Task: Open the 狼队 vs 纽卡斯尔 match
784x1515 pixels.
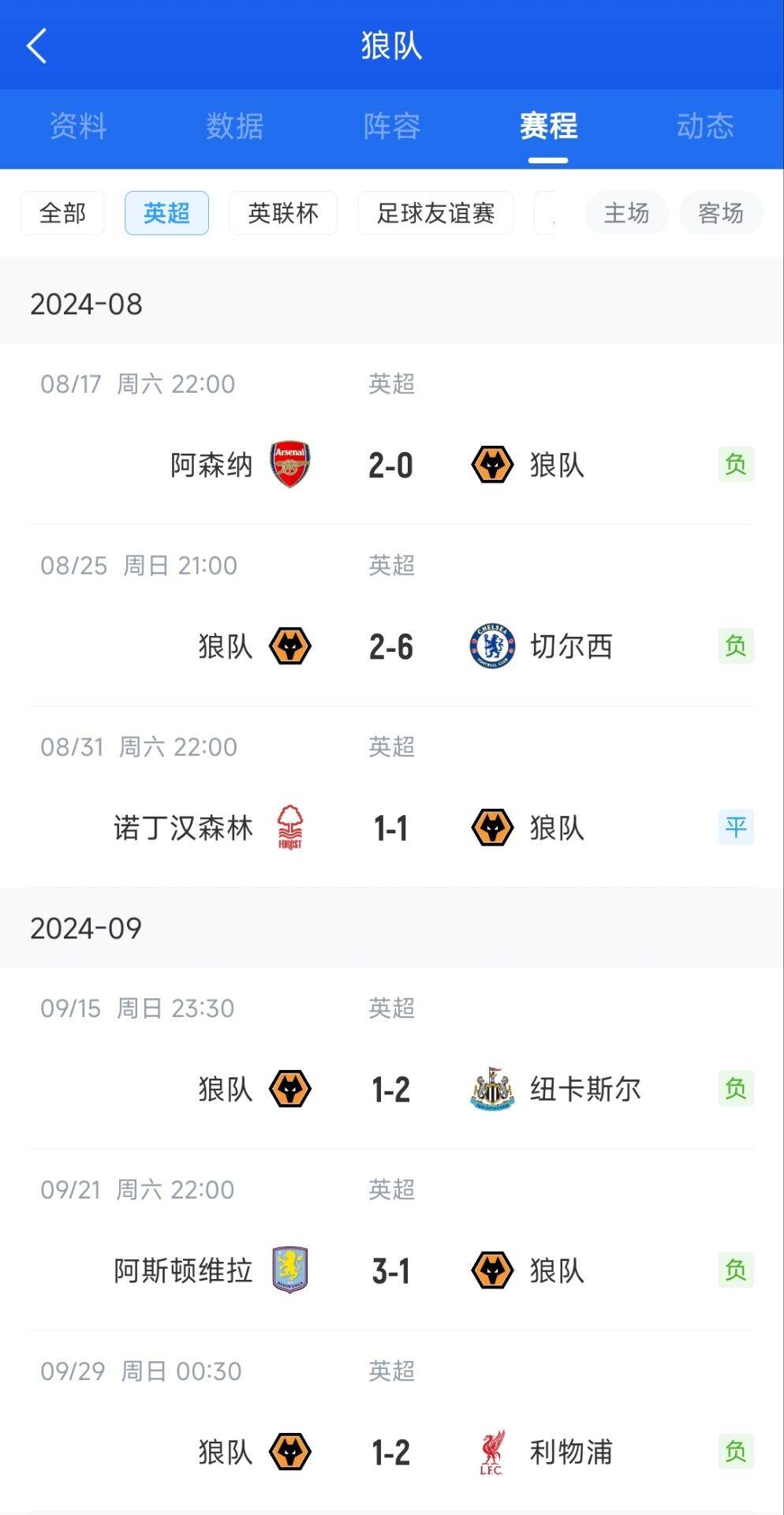Action: coord(391,1089)
